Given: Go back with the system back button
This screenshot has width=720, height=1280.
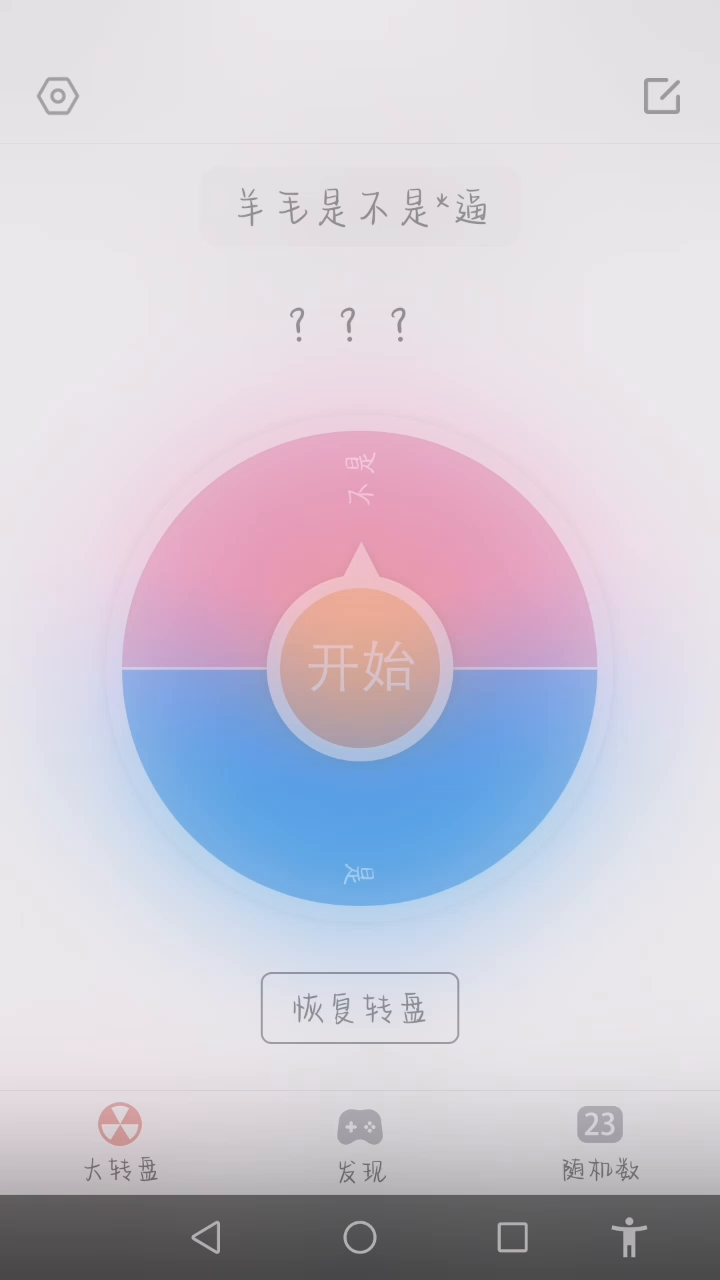Looking at the screenshot, I should click(x=206, y=1238).
